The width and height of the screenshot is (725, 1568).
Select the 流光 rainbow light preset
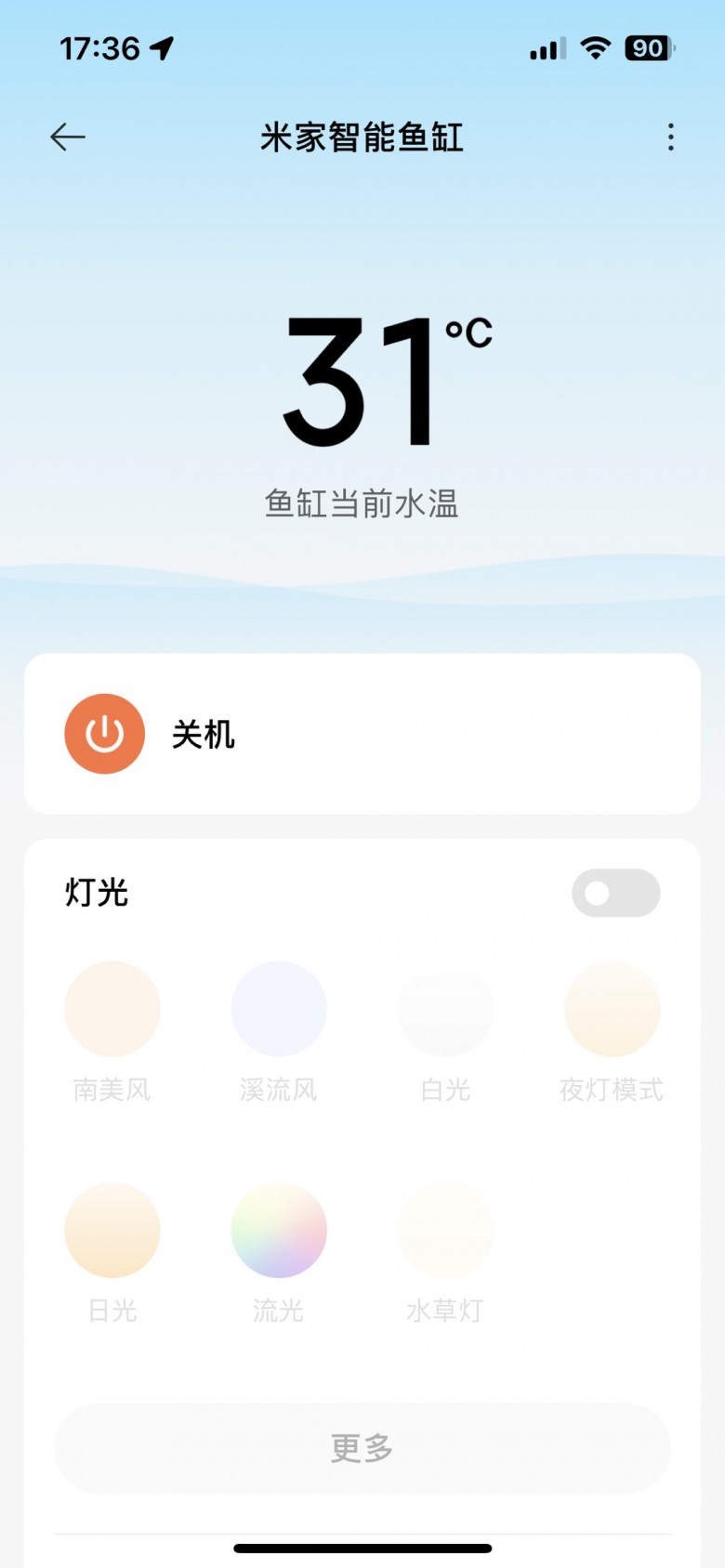tap(279, 1230)
